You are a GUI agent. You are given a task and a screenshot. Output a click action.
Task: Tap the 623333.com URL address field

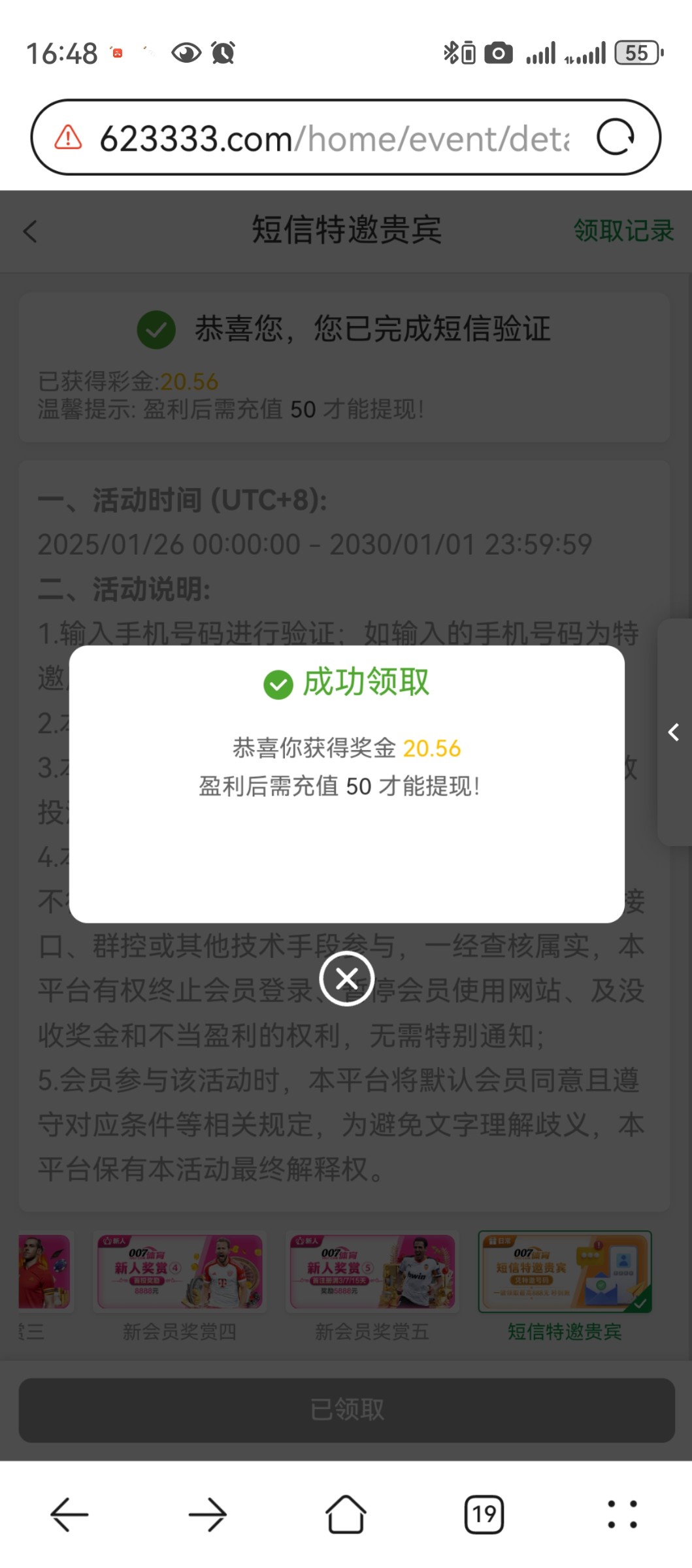coord(335,139)
